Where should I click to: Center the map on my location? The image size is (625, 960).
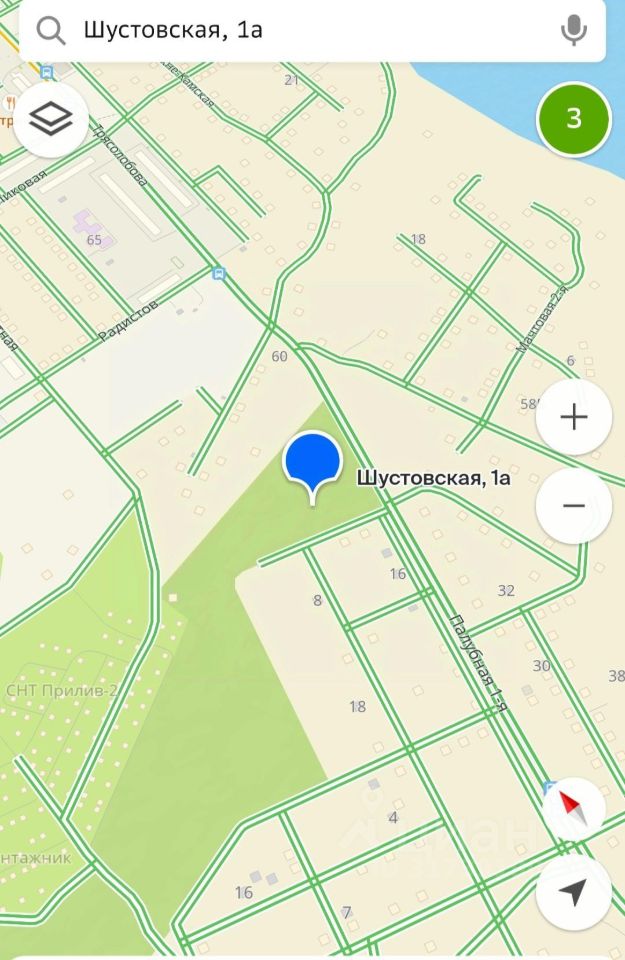pos(574,893)
